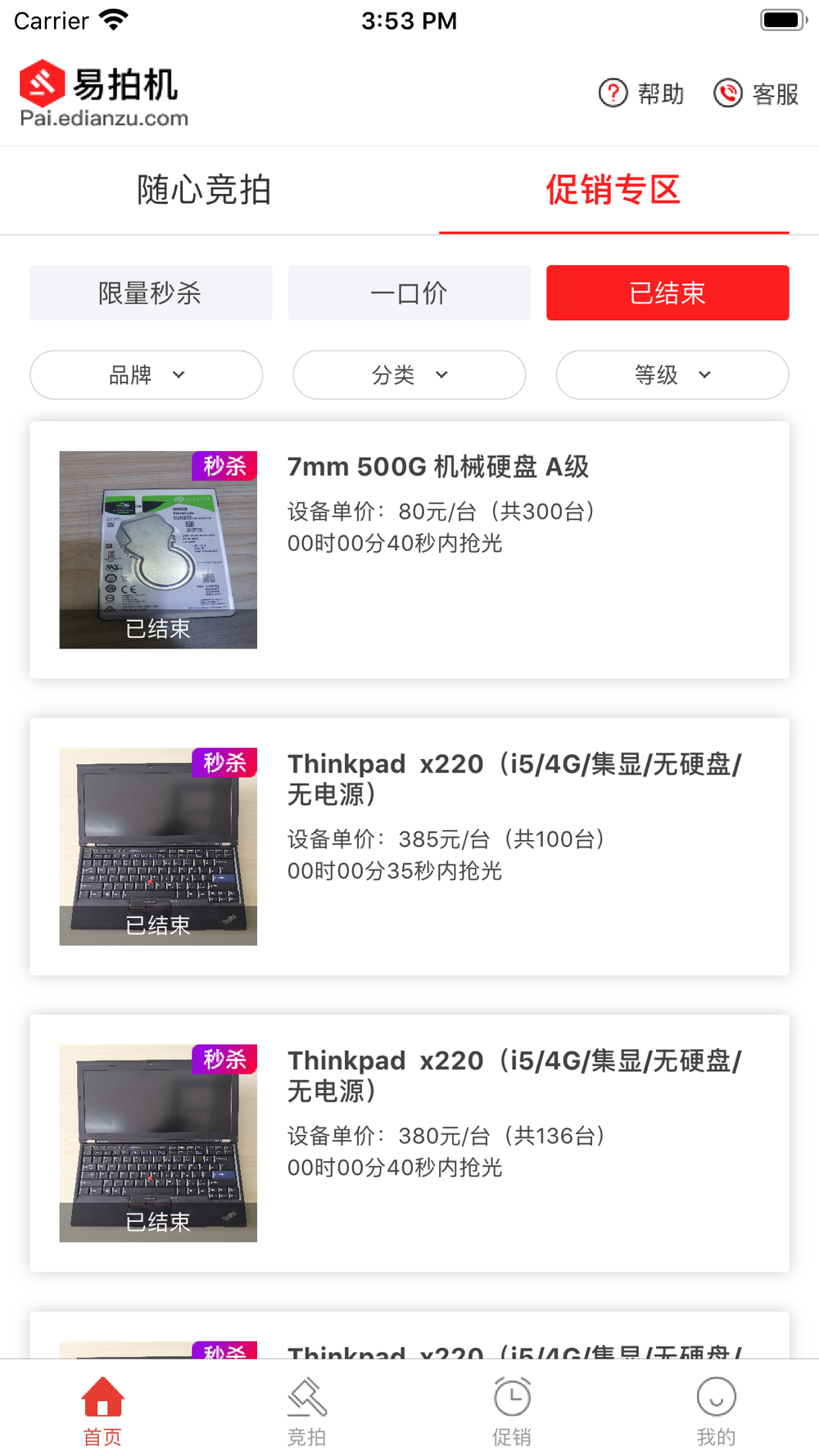Open the Thinkpad x220 listing priced 385元/台
Viewport: 819px width, 1456px height.
click(x=409, y=846)
